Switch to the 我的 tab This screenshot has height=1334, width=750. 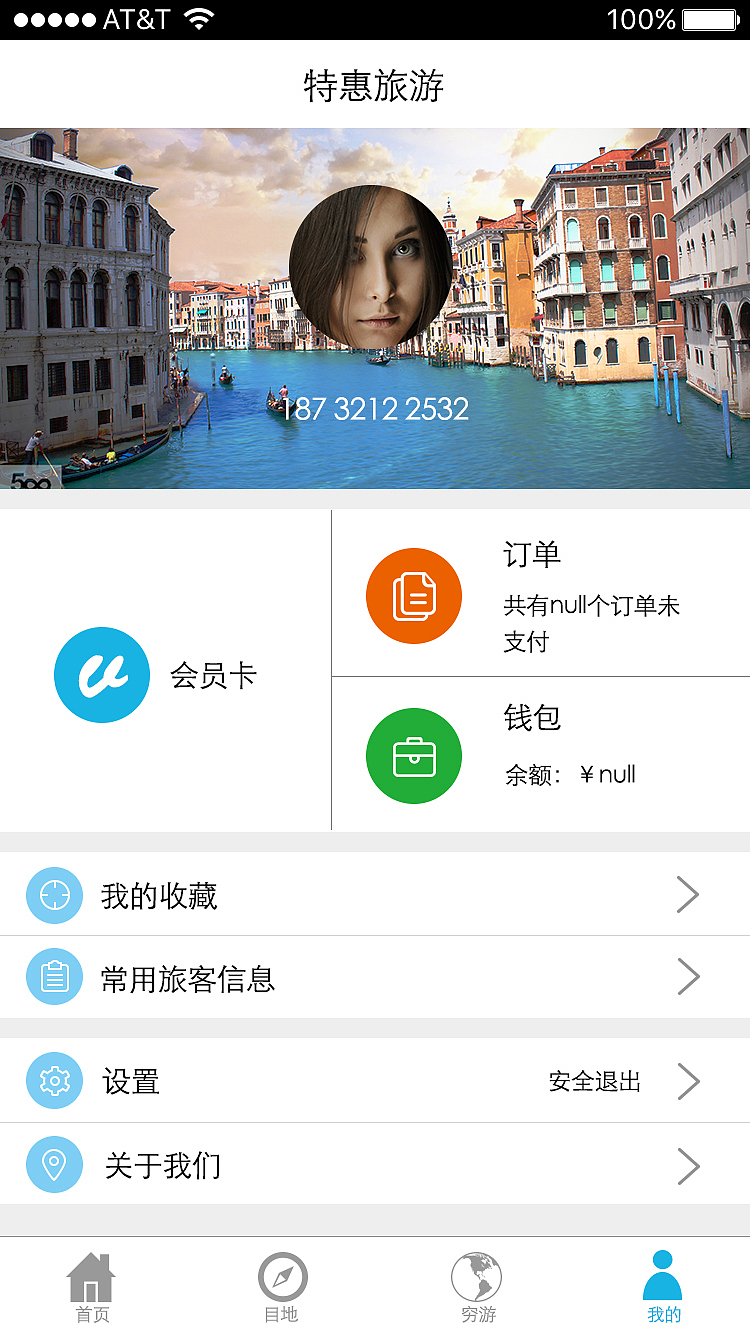coord(664,1287)
